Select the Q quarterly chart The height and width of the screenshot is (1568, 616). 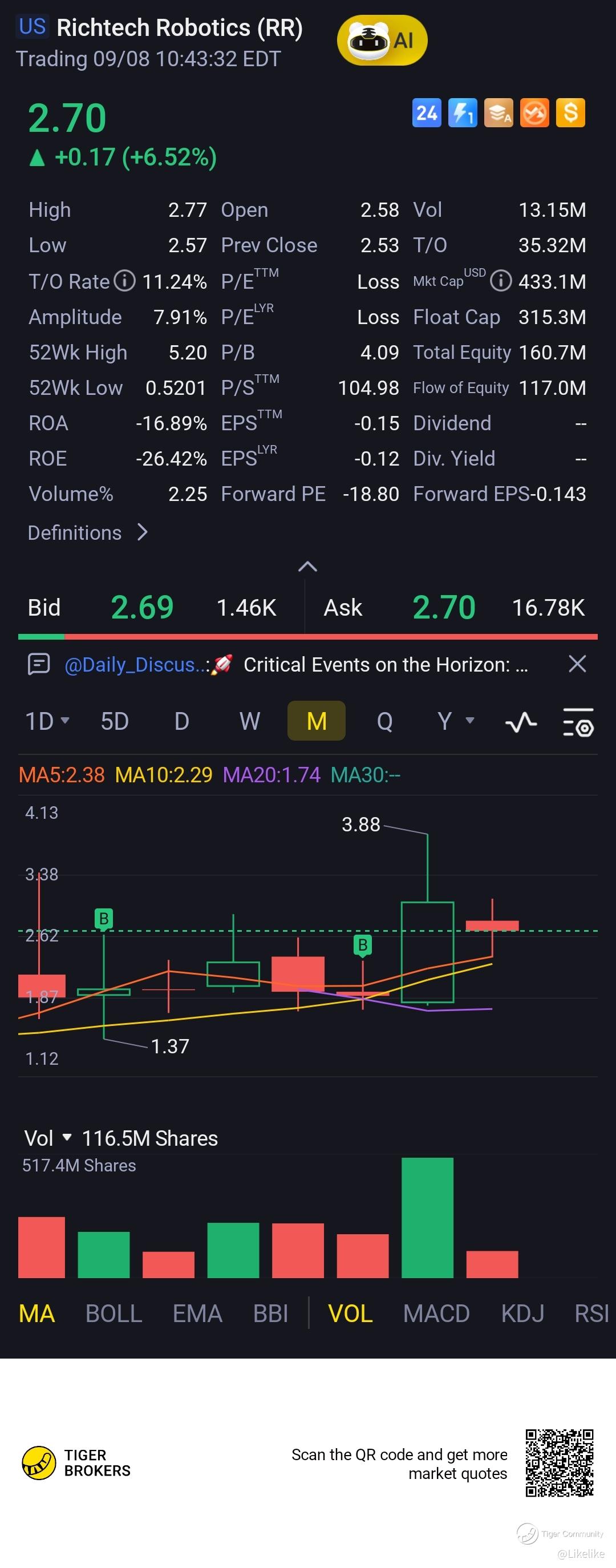click(384, 721)
